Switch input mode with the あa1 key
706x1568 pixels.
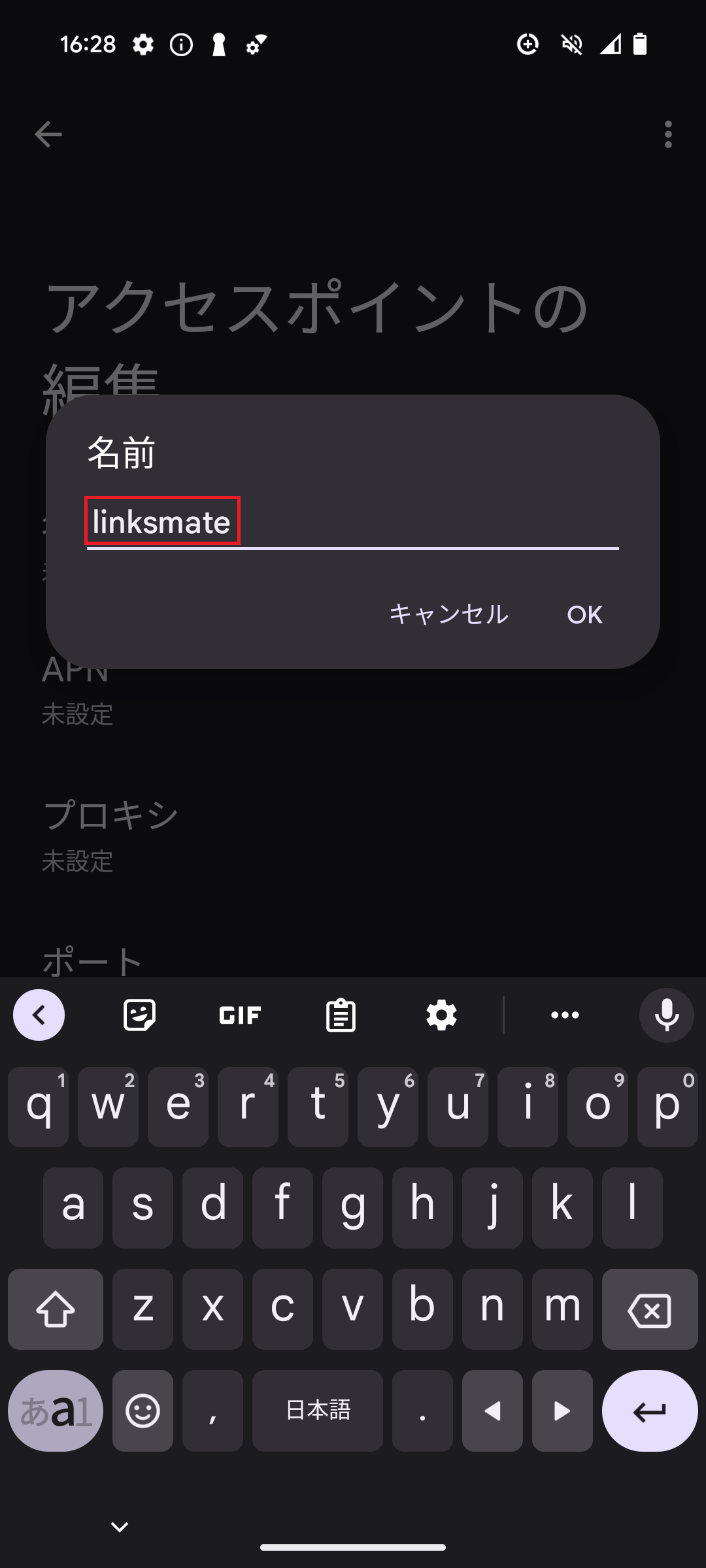pos(56,1411)
